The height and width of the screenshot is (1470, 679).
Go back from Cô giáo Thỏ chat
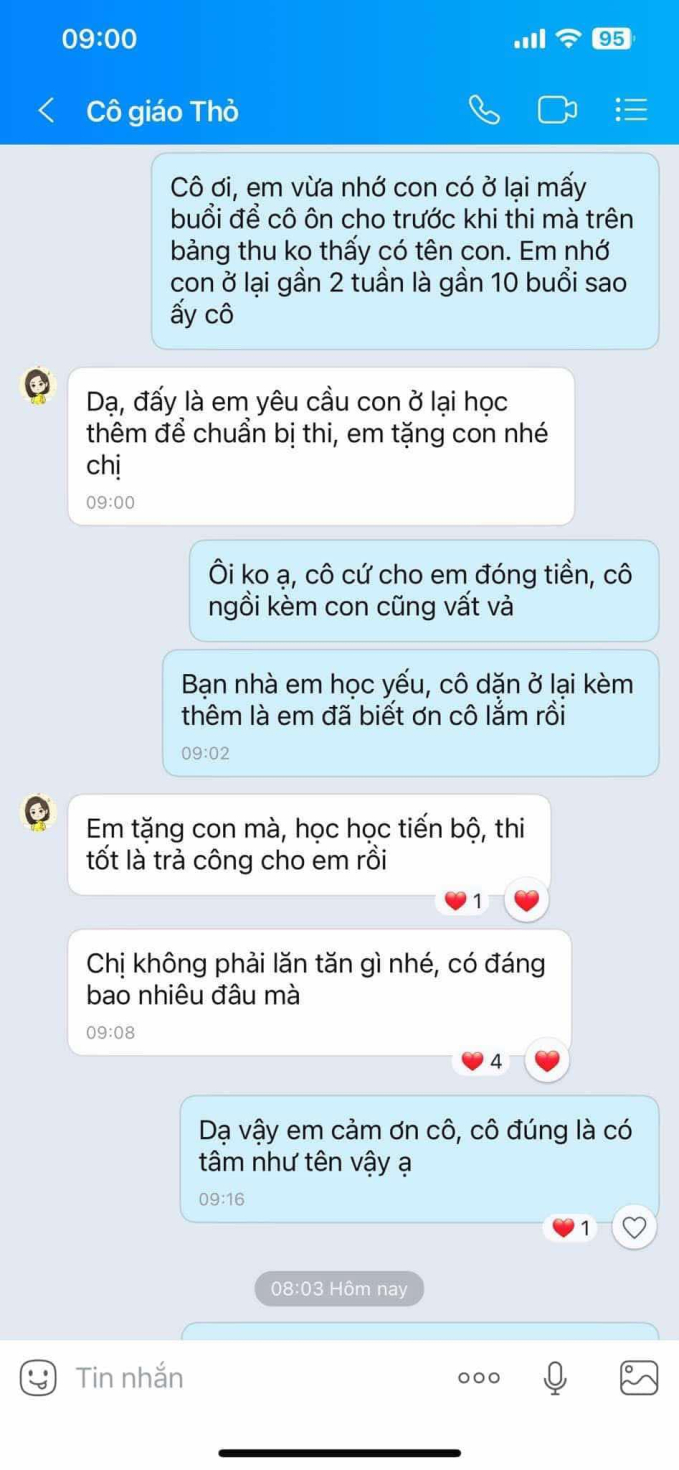click(46, 110)
